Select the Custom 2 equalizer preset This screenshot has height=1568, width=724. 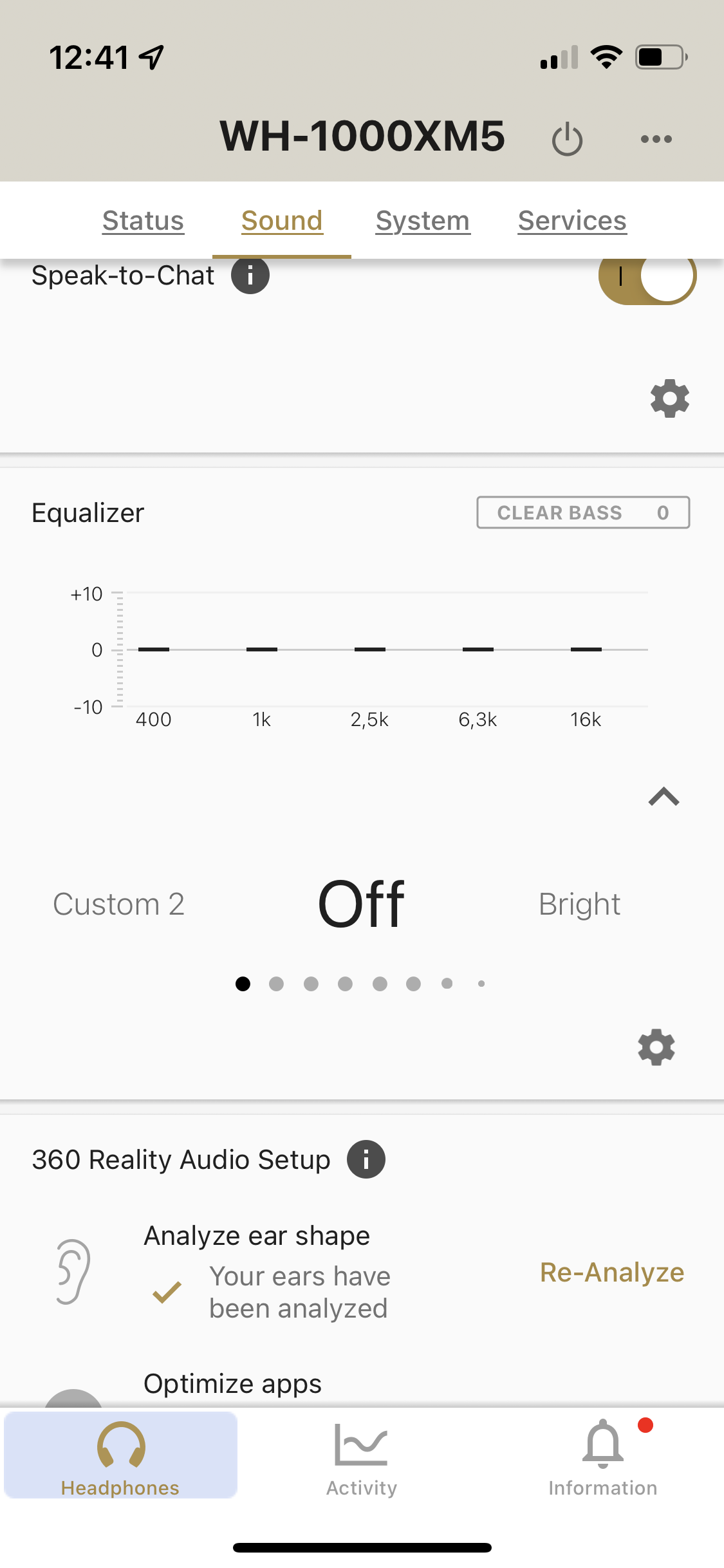[118, 904]
